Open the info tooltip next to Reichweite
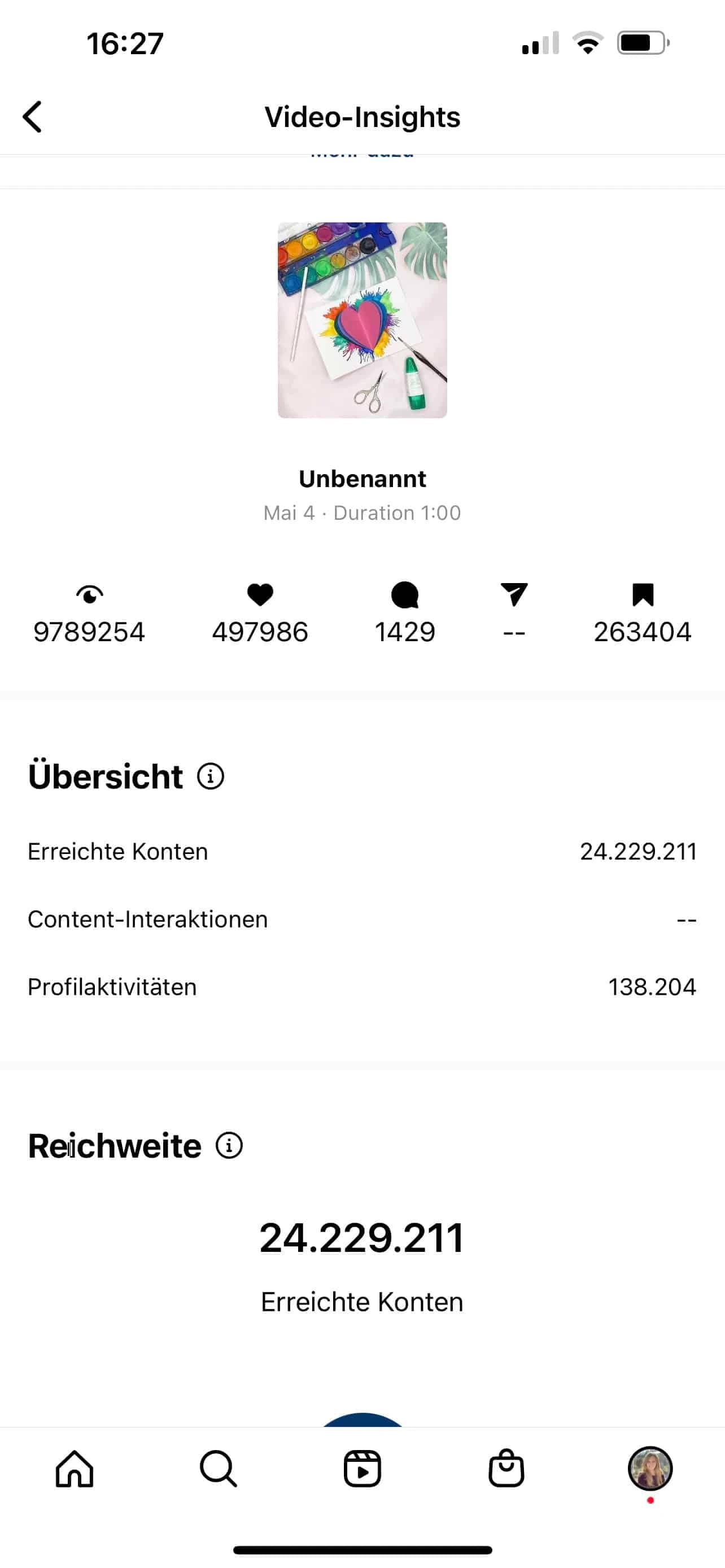The height and width of the screenshot is (1568, 725). coord(229,1146)
